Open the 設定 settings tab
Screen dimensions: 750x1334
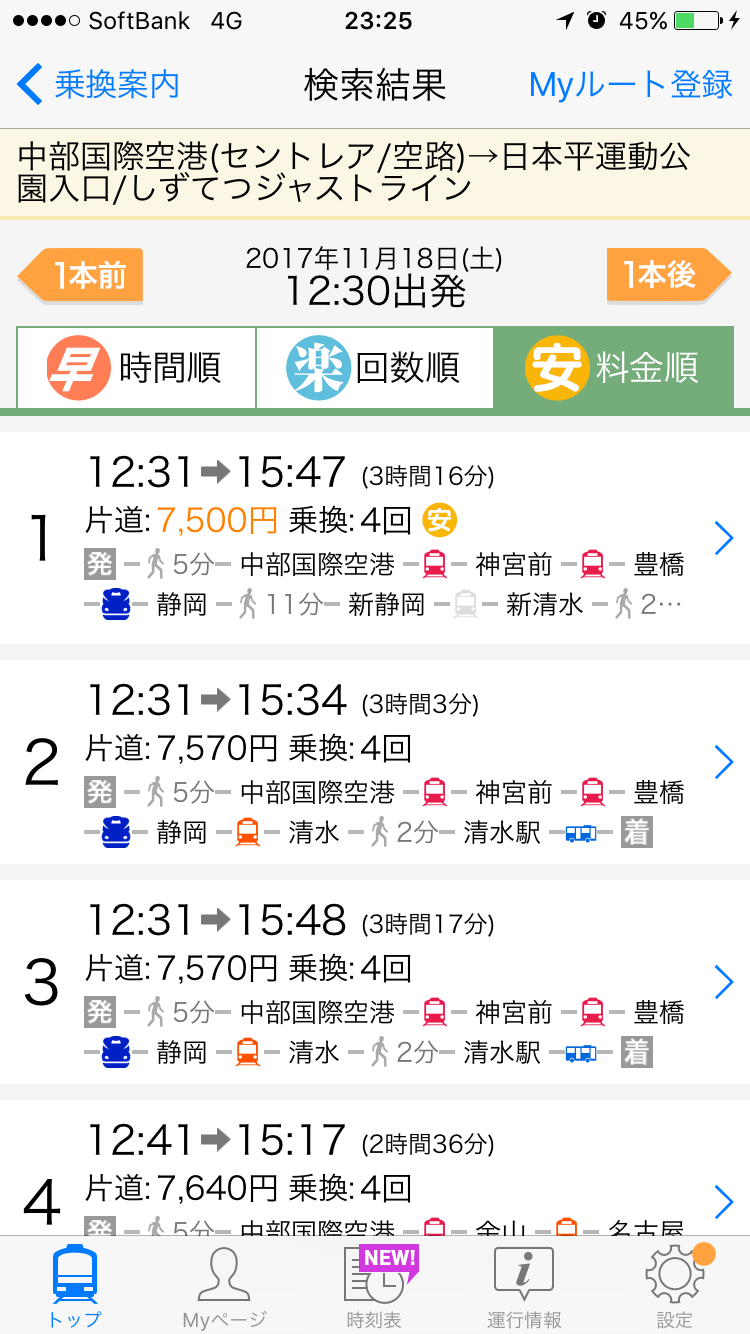pyautogui.click(x=674, y=1286)
